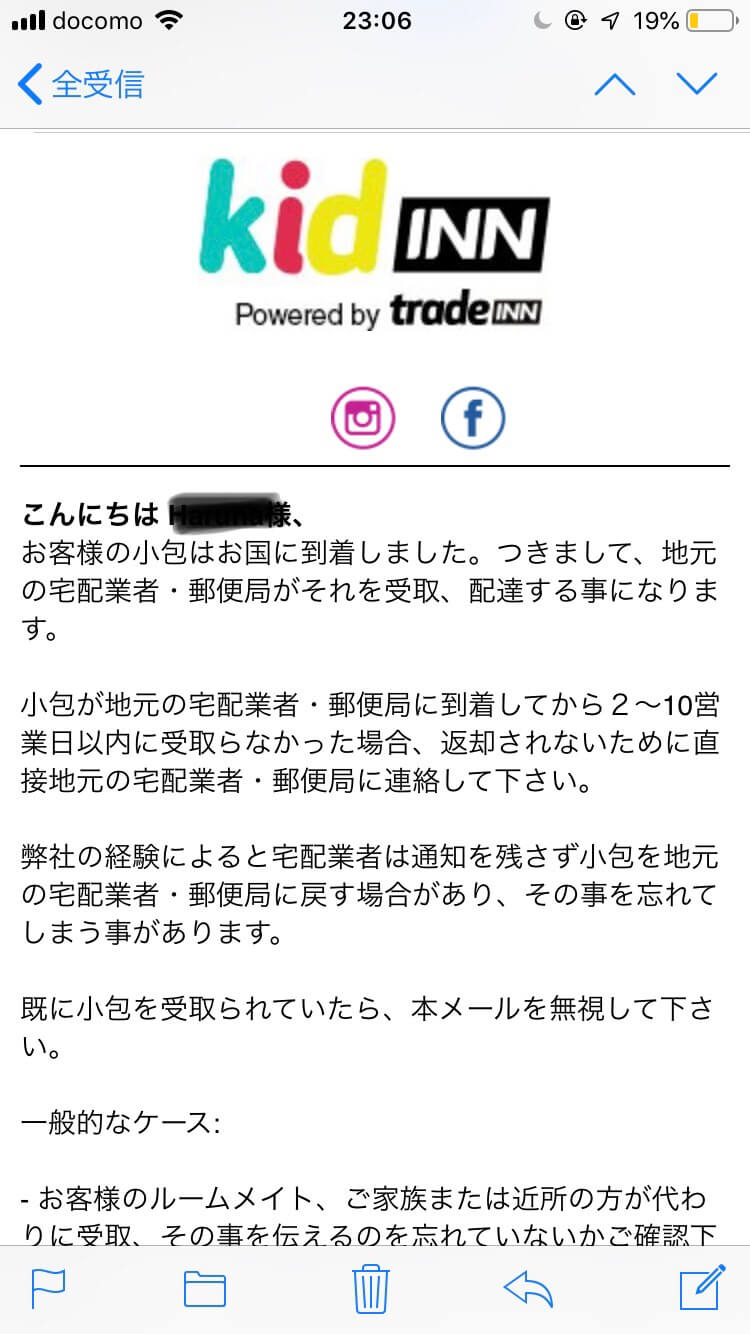Open the Facebook link in the email

[x=472, y=417]
